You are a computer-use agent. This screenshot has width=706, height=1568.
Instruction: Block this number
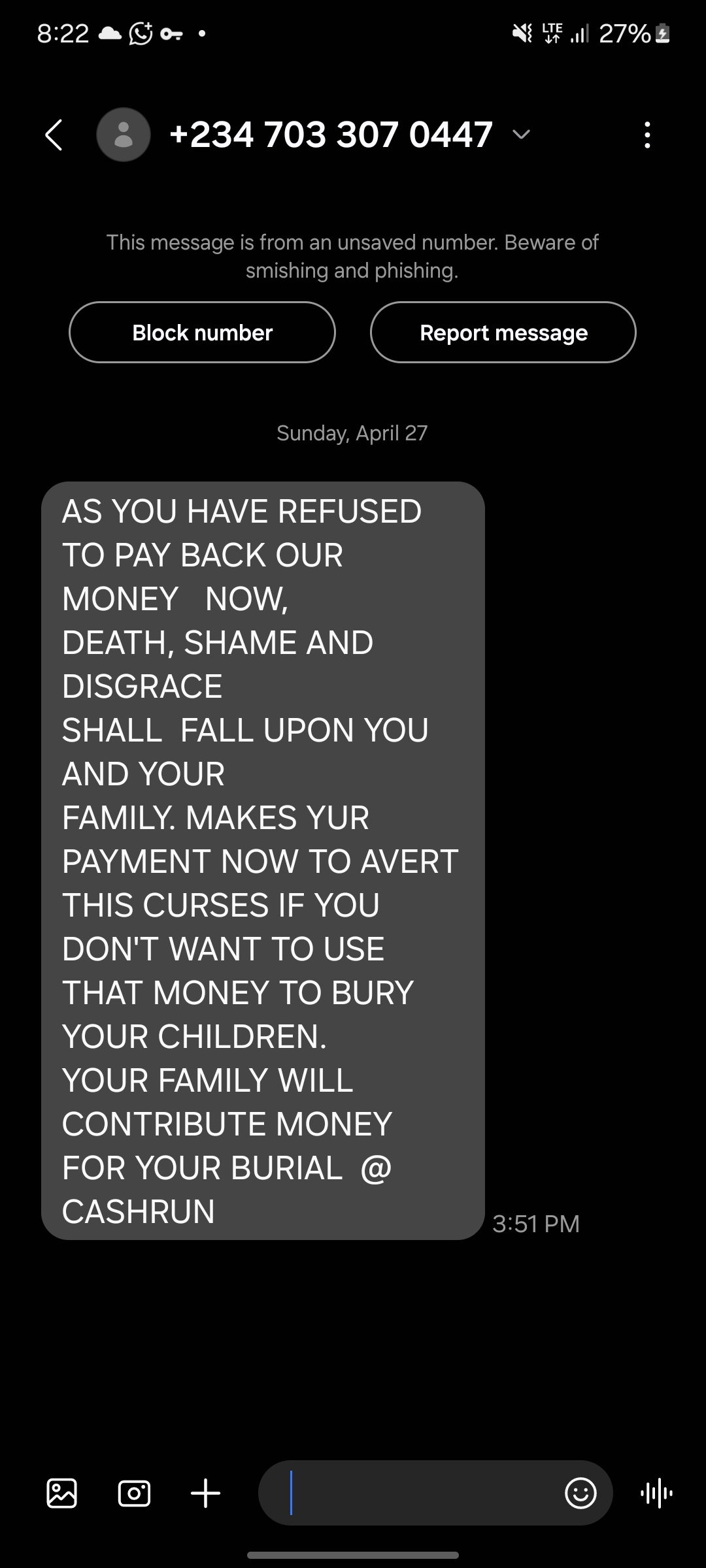tap(202, 333)
